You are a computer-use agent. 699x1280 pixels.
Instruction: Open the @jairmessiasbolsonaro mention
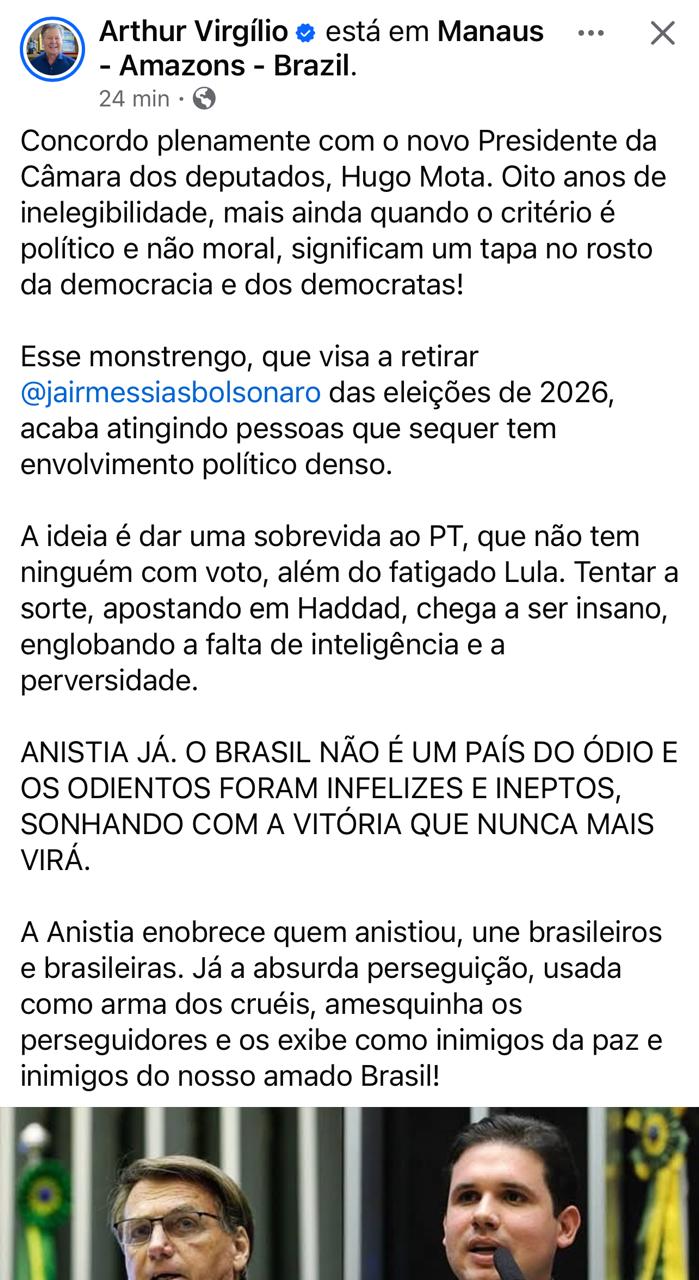point(171,392)
